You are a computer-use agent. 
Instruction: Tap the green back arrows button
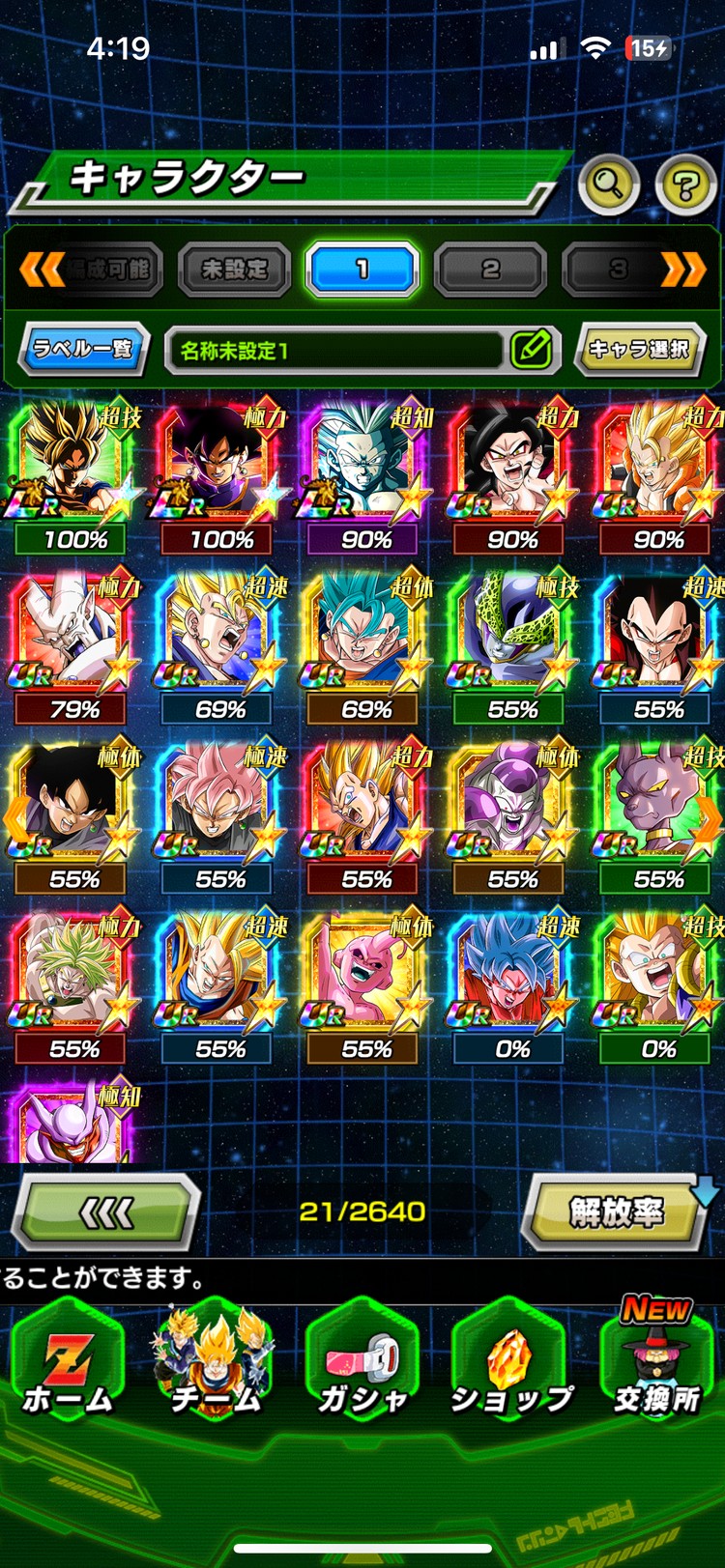coord(106,1212)
